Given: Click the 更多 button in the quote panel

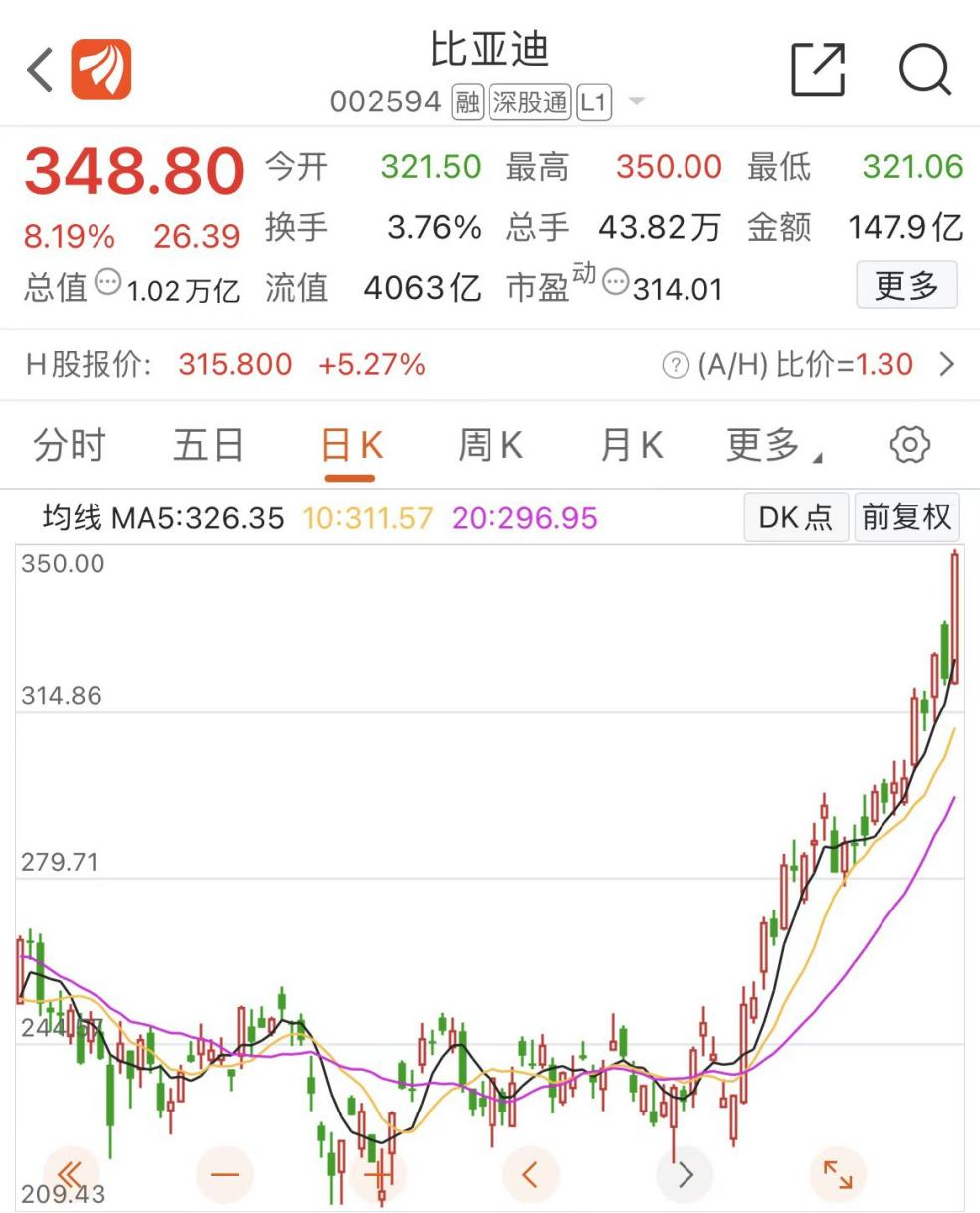Looking at the screenshot, I should [x=906, y=287].
